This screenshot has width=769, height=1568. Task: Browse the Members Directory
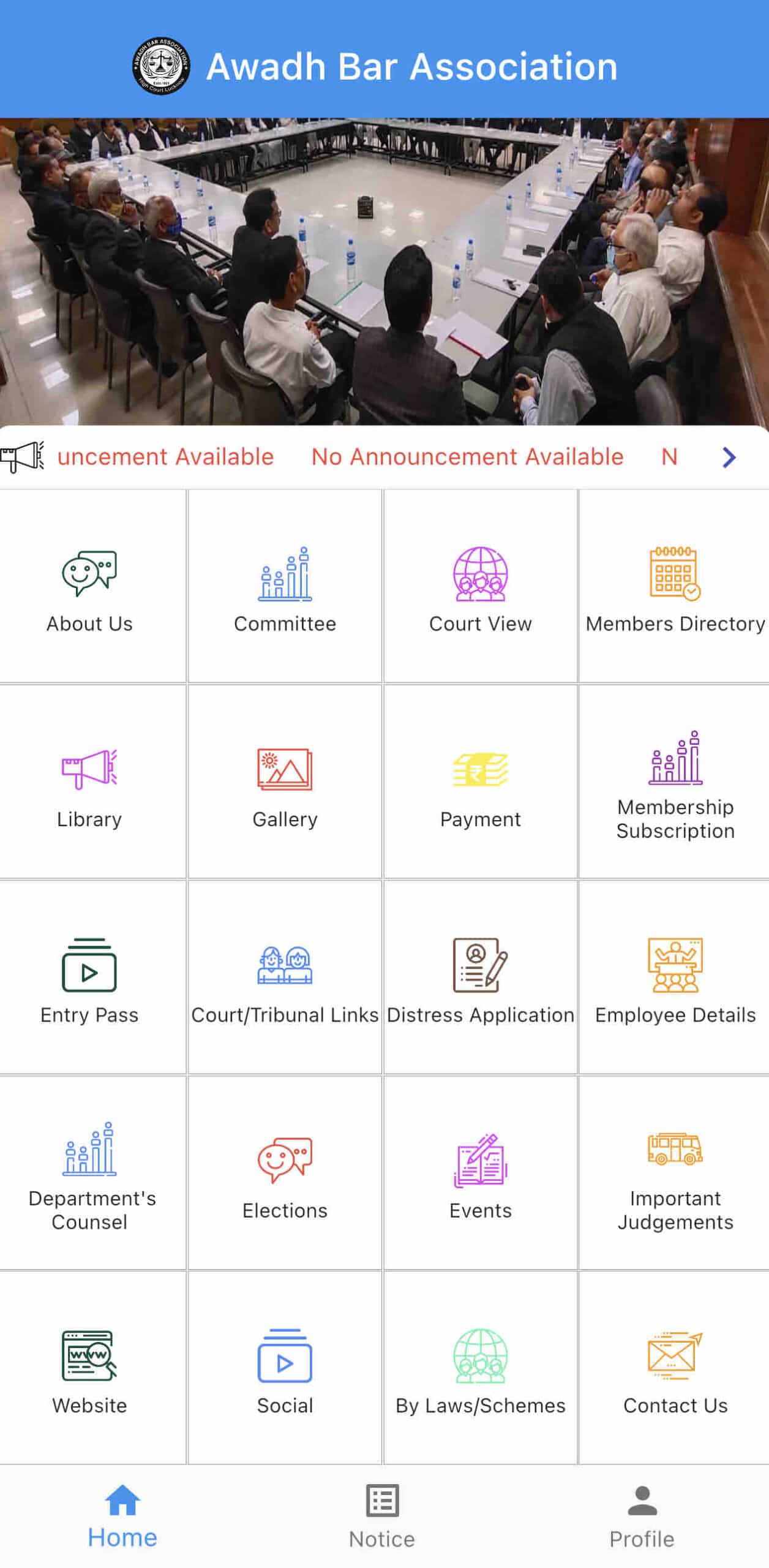(675, 587)
